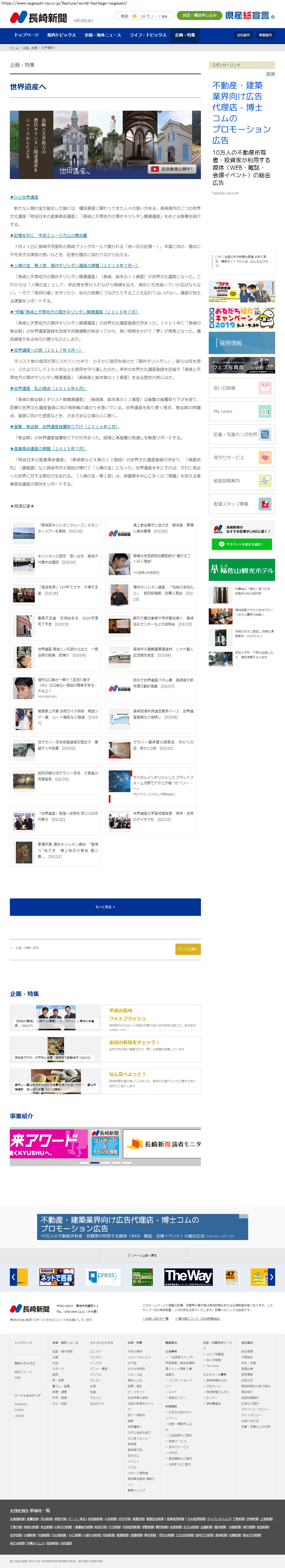285x1568 pixels.
Task: Open 全国の新聞をチェック feature card
Action: (x=105, y=1050)
